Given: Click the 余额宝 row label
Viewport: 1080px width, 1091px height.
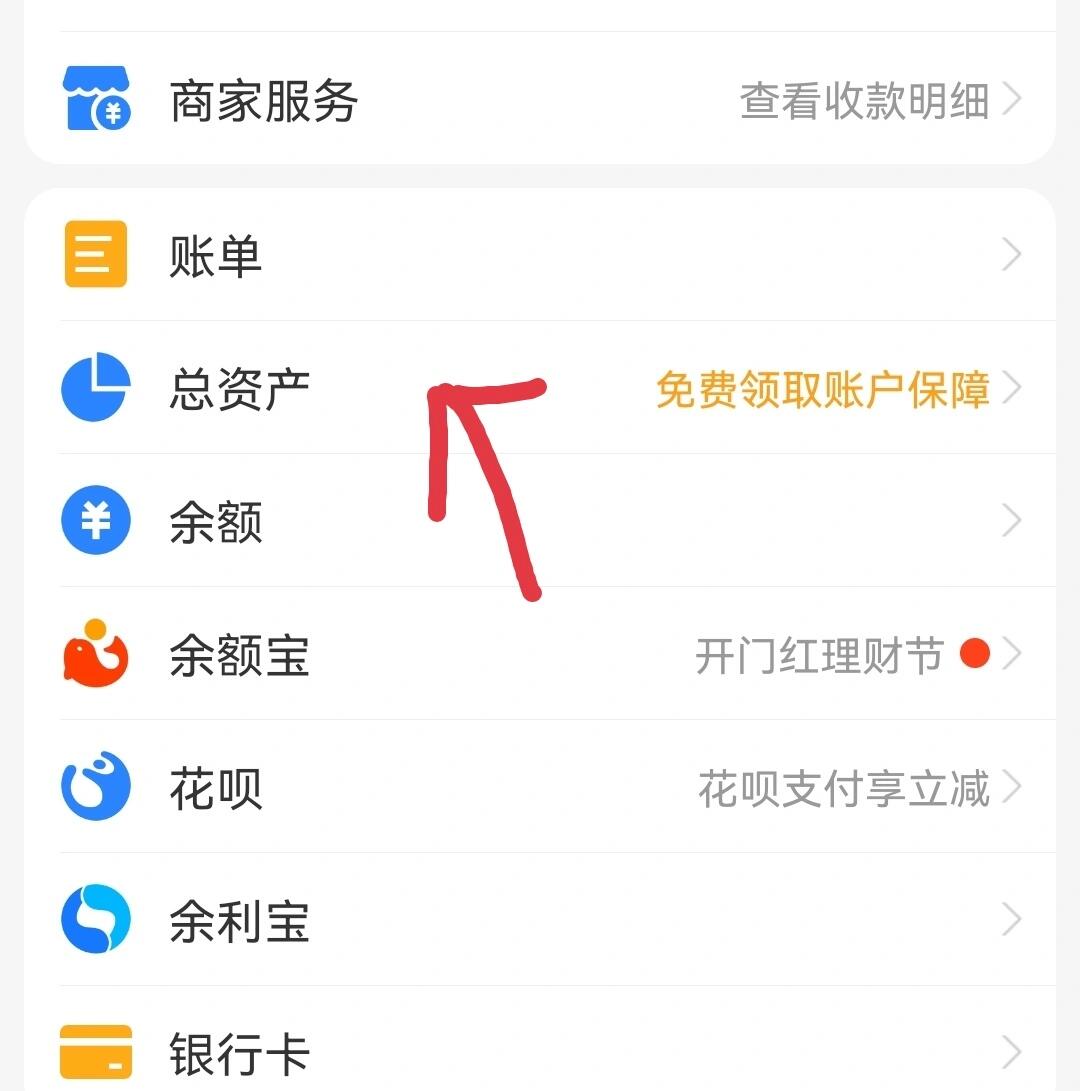Looking at the screenshot, I should coord(240,655).
